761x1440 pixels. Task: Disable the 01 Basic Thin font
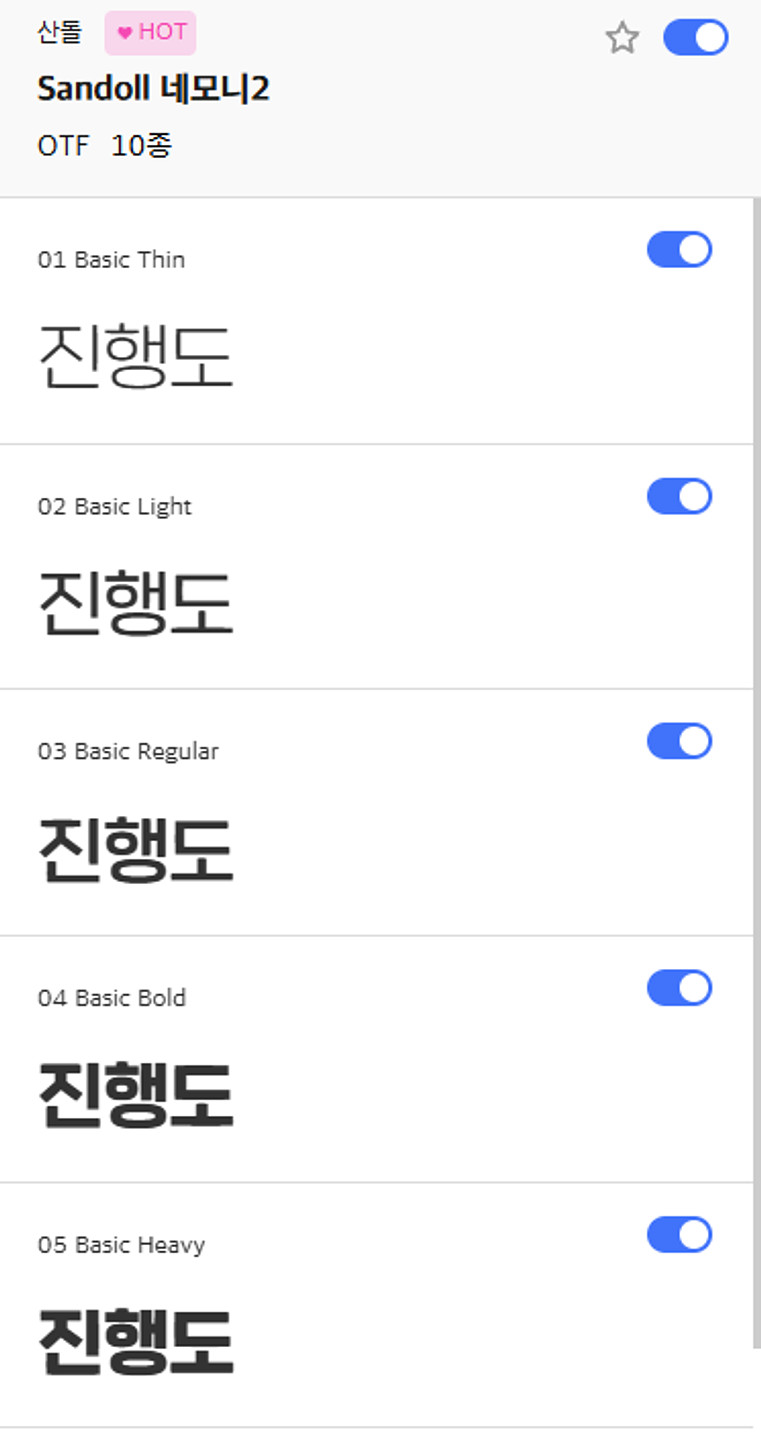pyautogui.click(x=679, y=250)
